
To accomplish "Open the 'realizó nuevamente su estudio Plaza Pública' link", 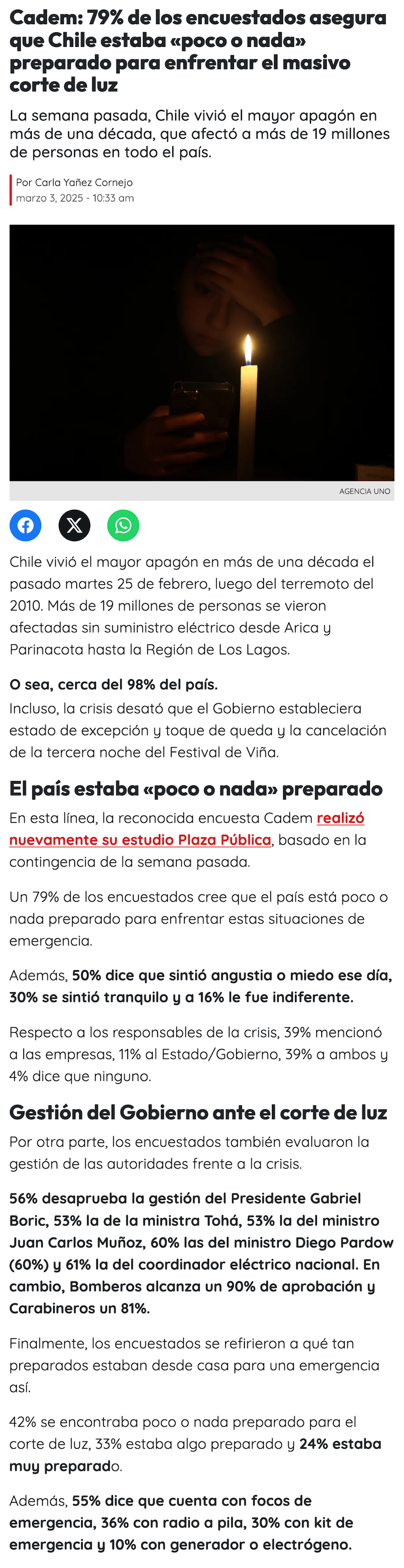I will pyautogui.click(x=140, y=840).
